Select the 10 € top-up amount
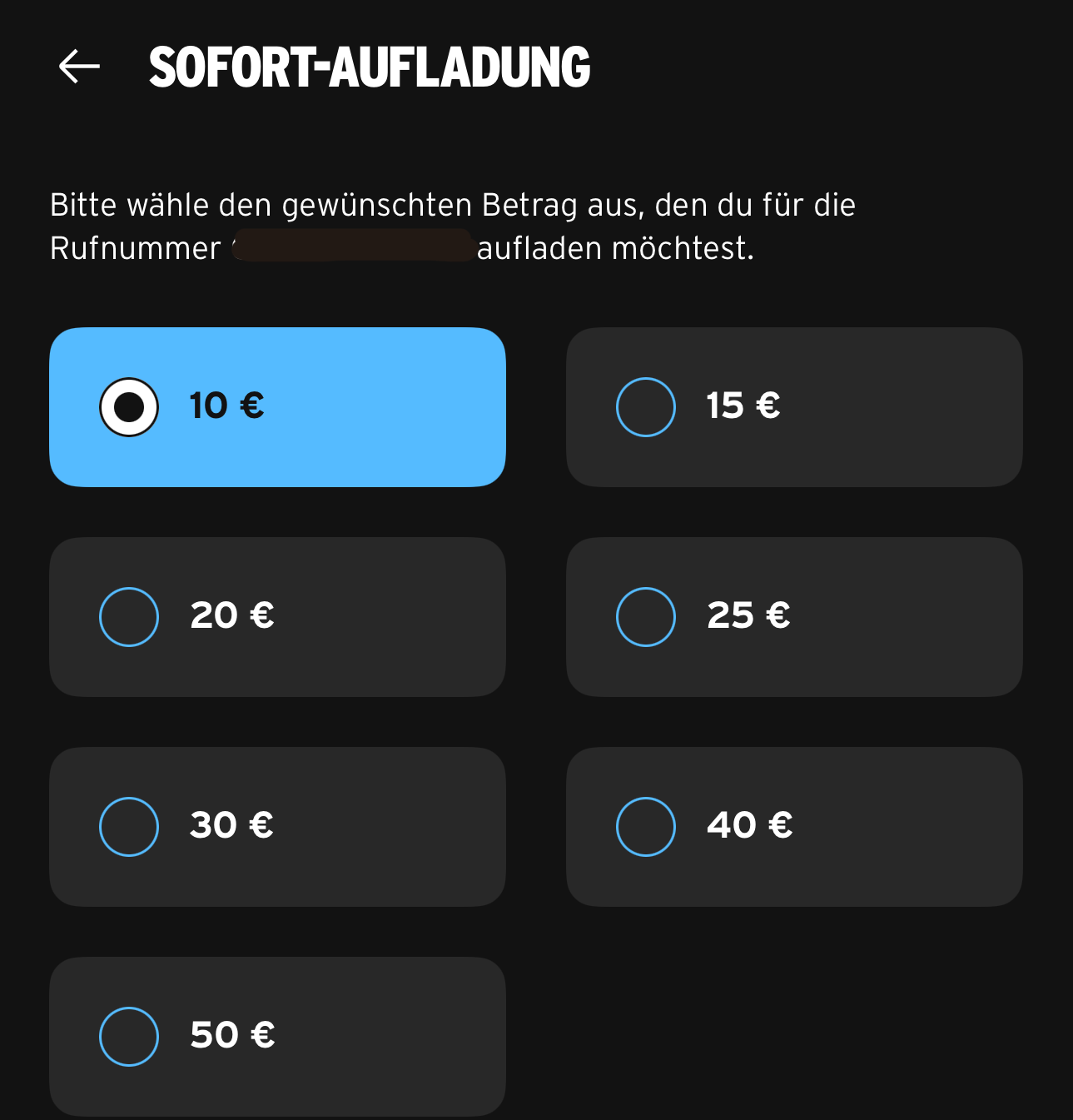Image resolution: width=1073 pixels, height=1120 pixels. click(x=277, y=407)
